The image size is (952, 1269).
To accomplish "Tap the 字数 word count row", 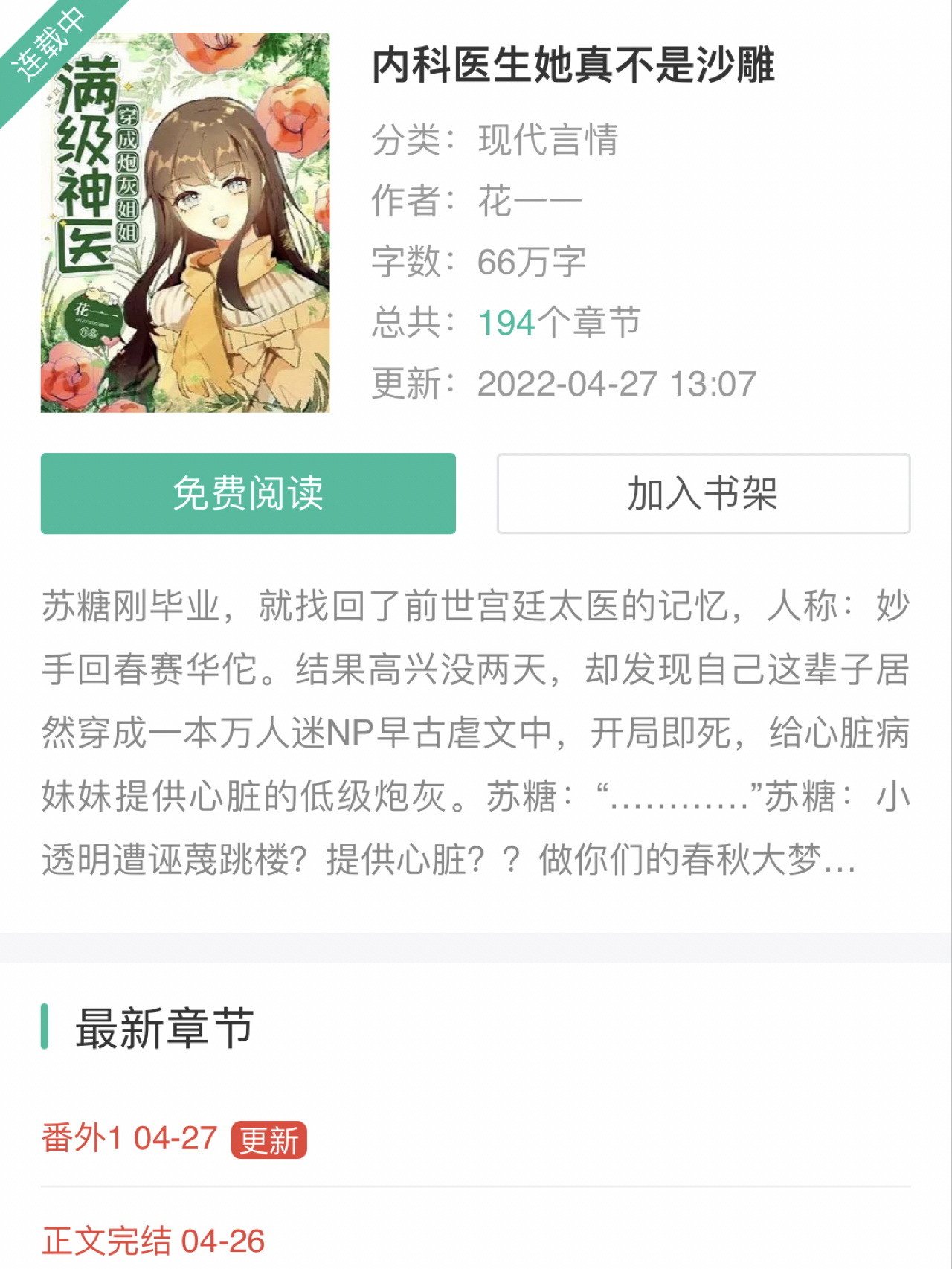I will tap(476, 260).
